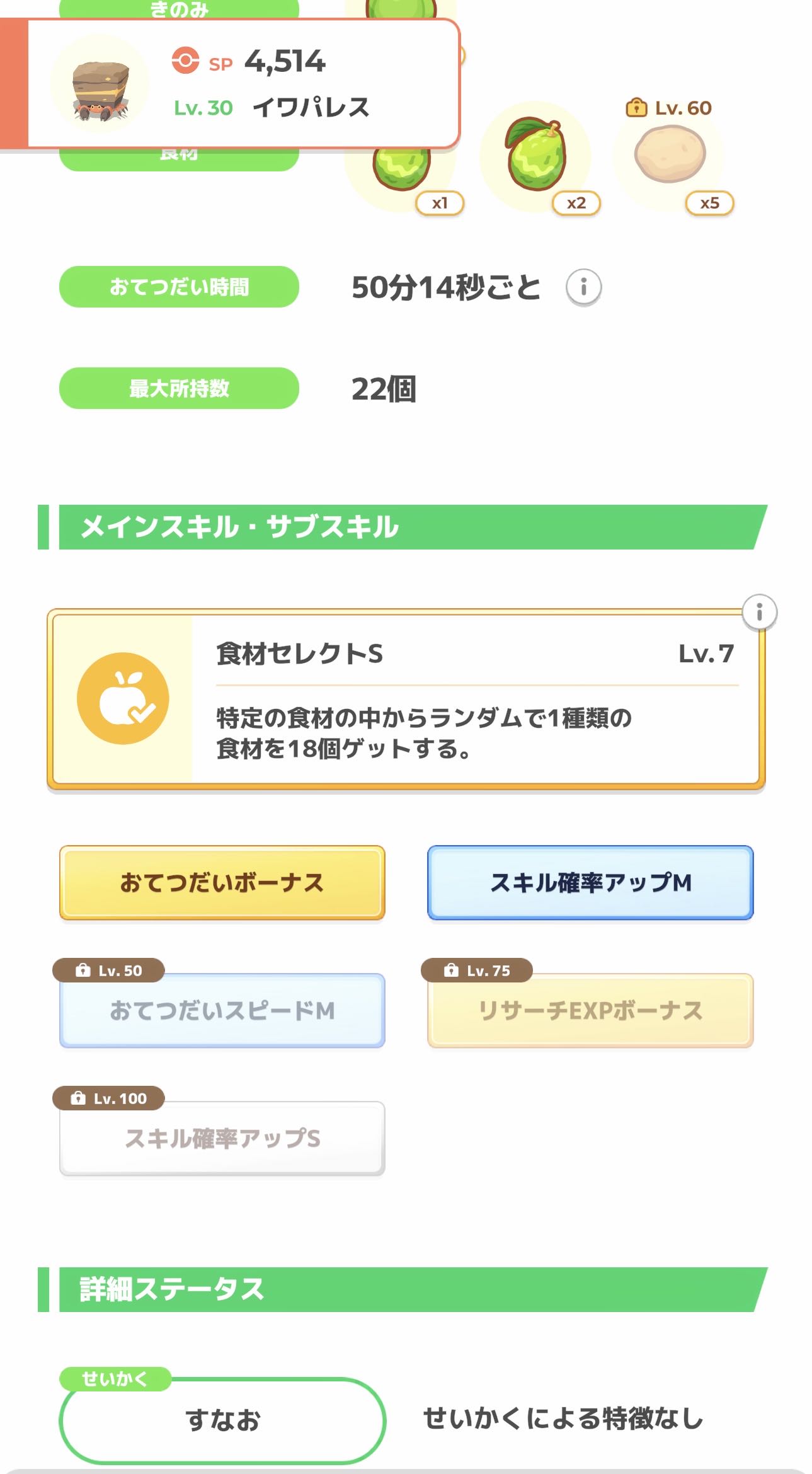Open the locked リサーチEXPボーナス skill

click(x=590, y=1010)
